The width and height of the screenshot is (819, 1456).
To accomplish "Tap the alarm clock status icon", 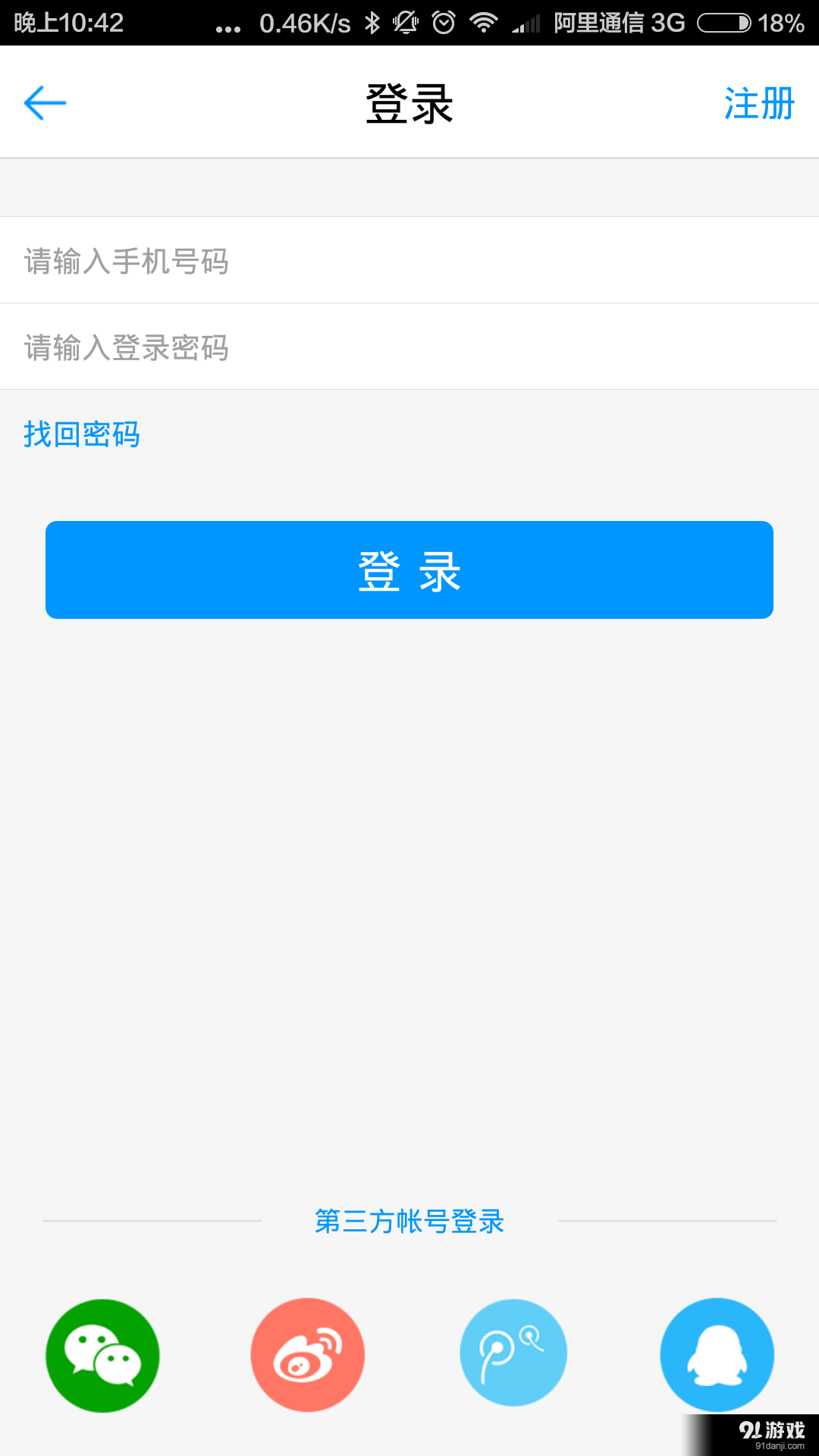I will (x=444, y=21).
